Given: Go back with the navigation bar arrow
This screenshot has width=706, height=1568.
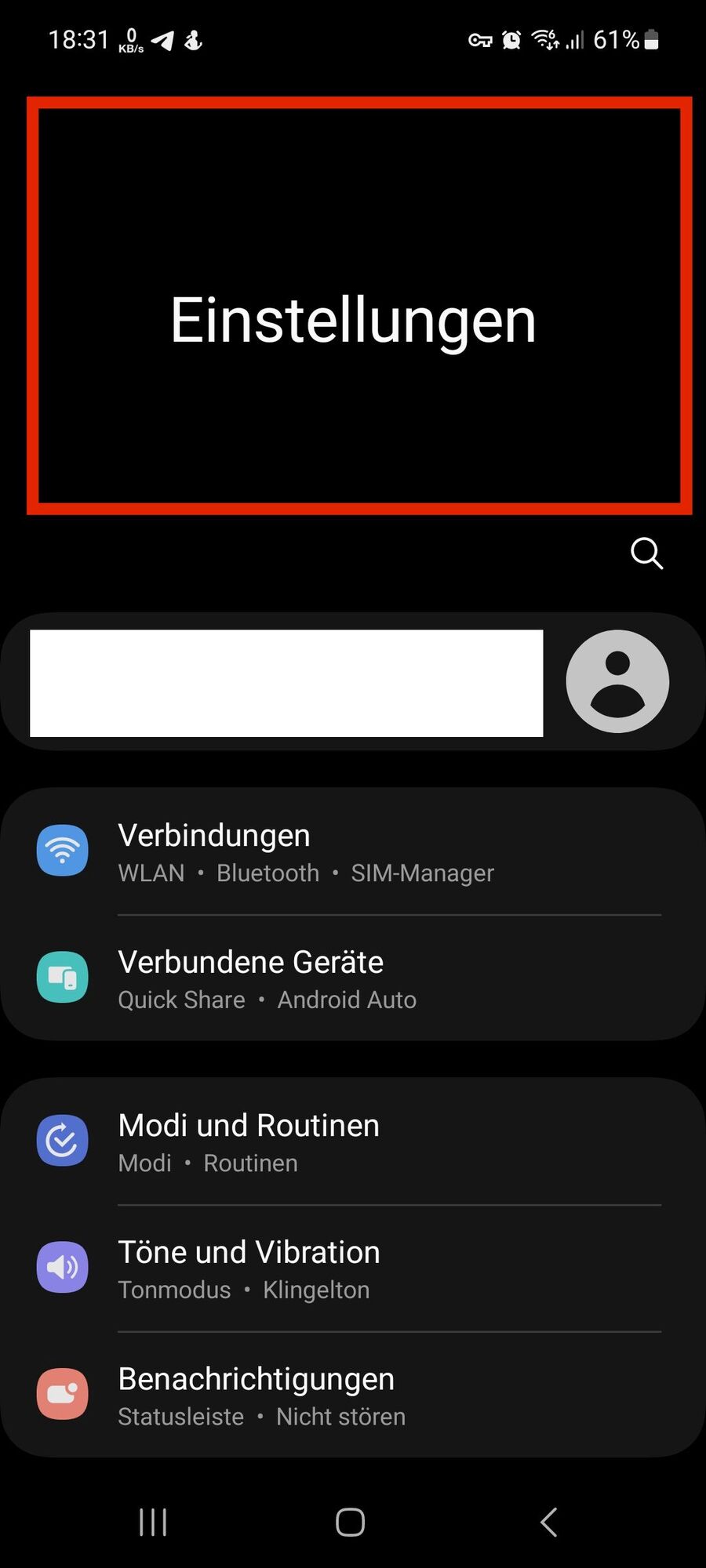Looking at the screenshot, I should tap(549, 1523).
